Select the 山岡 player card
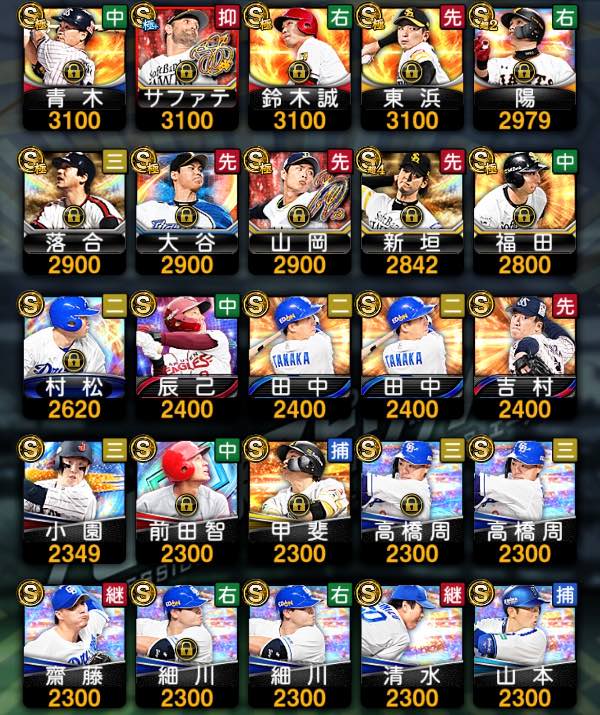Image resolution: width=600 pixels, height=715 pixels. click(298, 205)
